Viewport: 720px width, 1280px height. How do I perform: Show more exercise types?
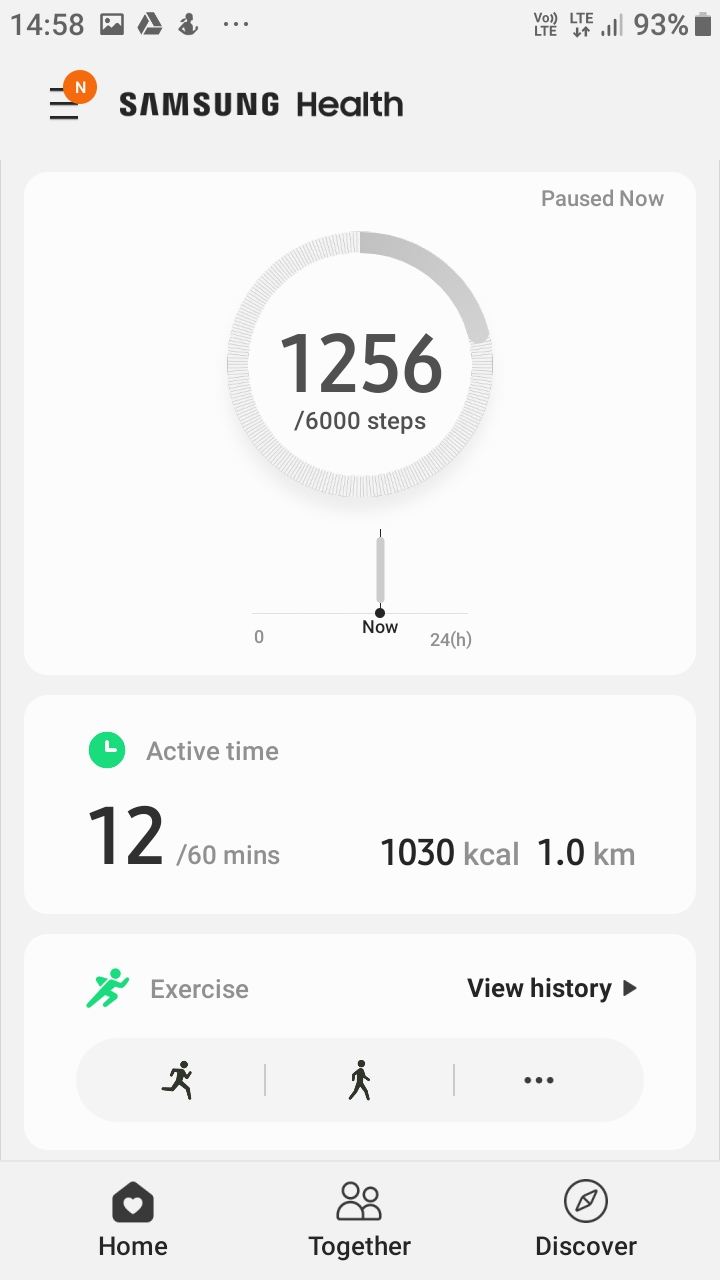pyautogui.click(x=539, y=1080)
